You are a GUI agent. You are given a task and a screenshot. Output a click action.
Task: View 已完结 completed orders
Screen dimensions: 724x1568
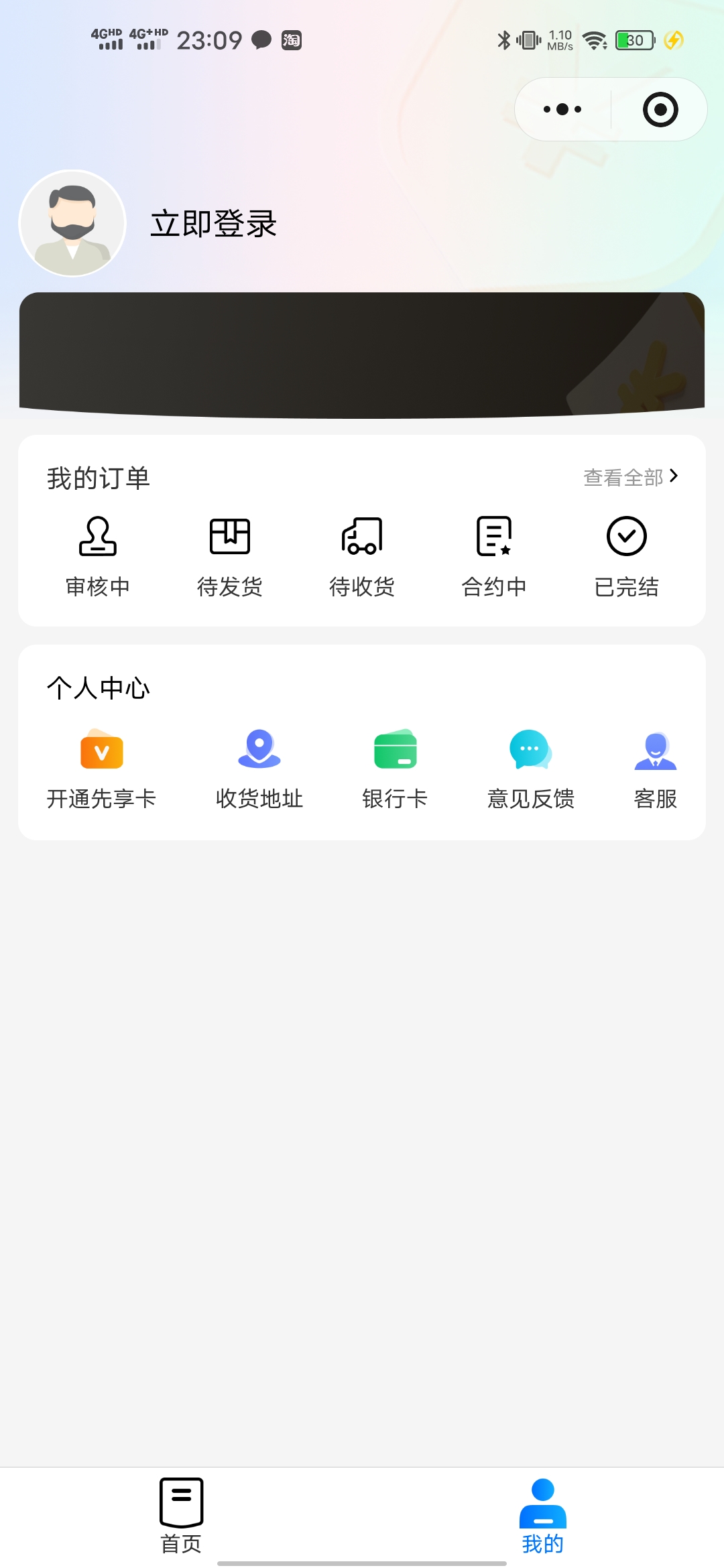point(626,556)
